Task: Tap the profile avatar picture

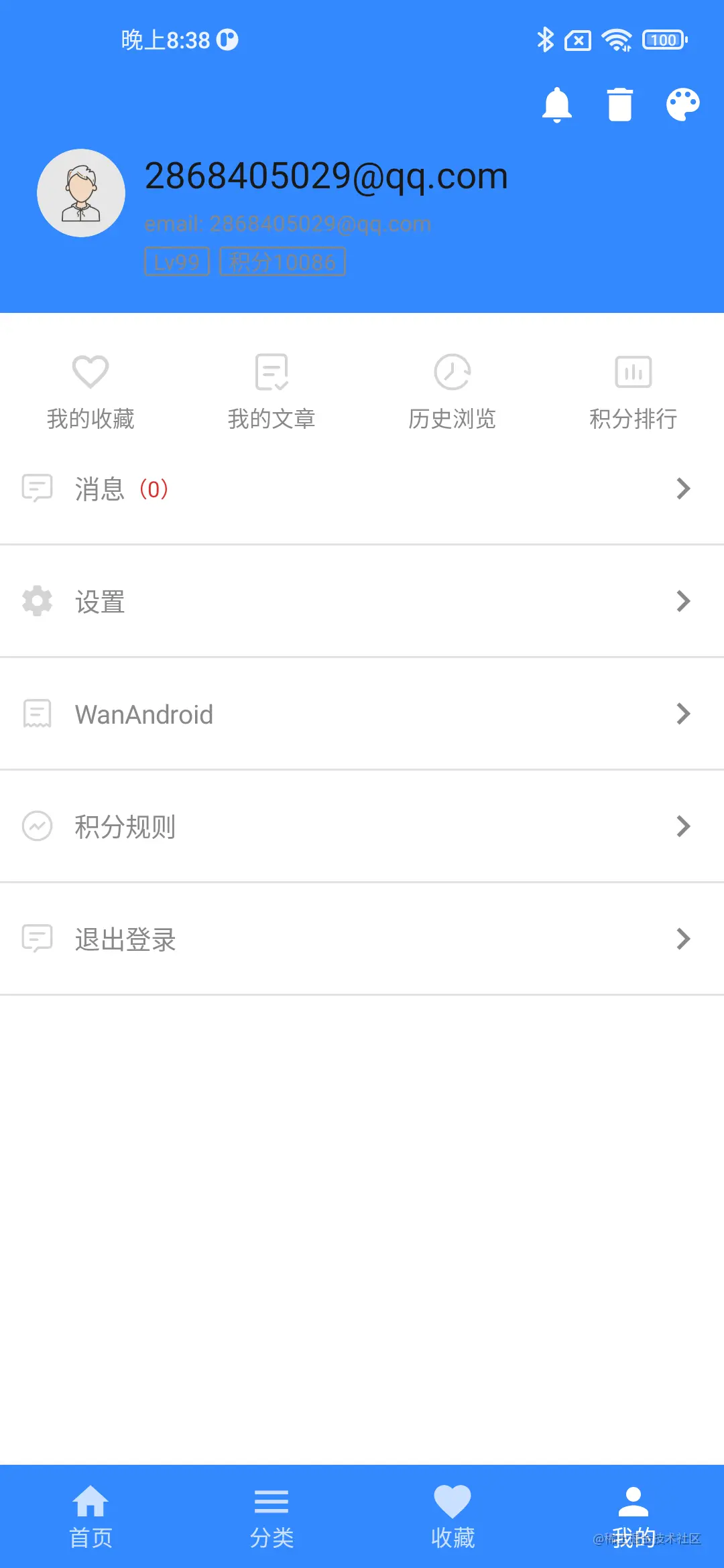Action: (81, 193)
